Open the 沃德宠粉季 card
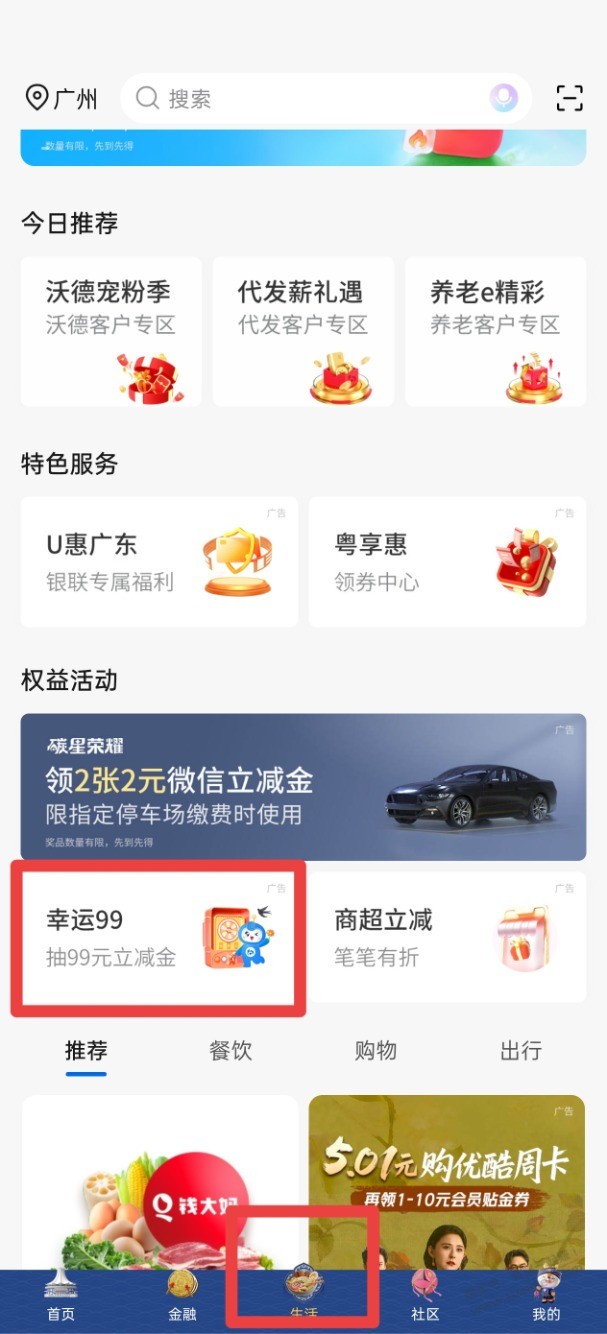Screen dimensions: 607x1334 tap(111, 331)
